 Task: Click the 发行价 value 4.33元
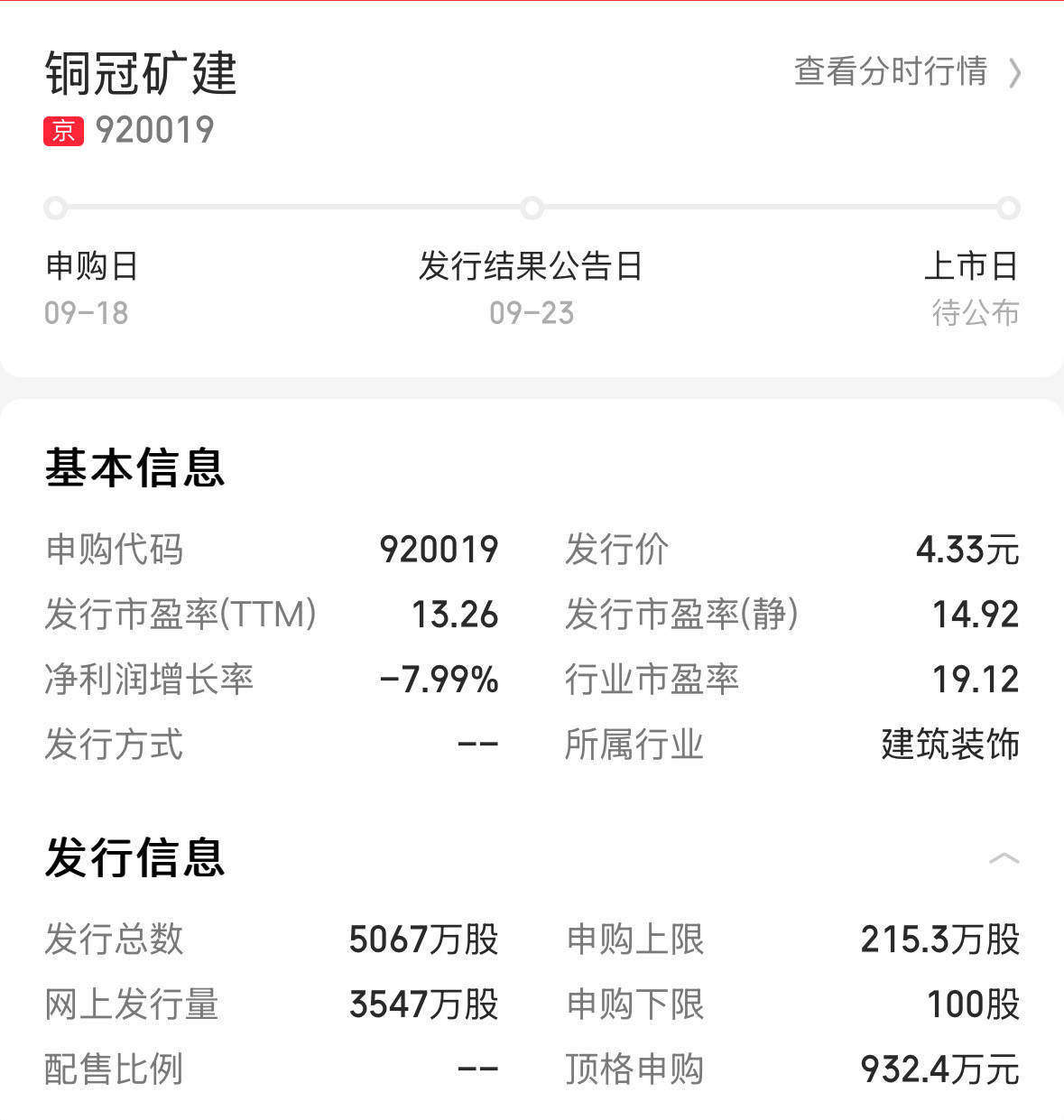[967, 548]
